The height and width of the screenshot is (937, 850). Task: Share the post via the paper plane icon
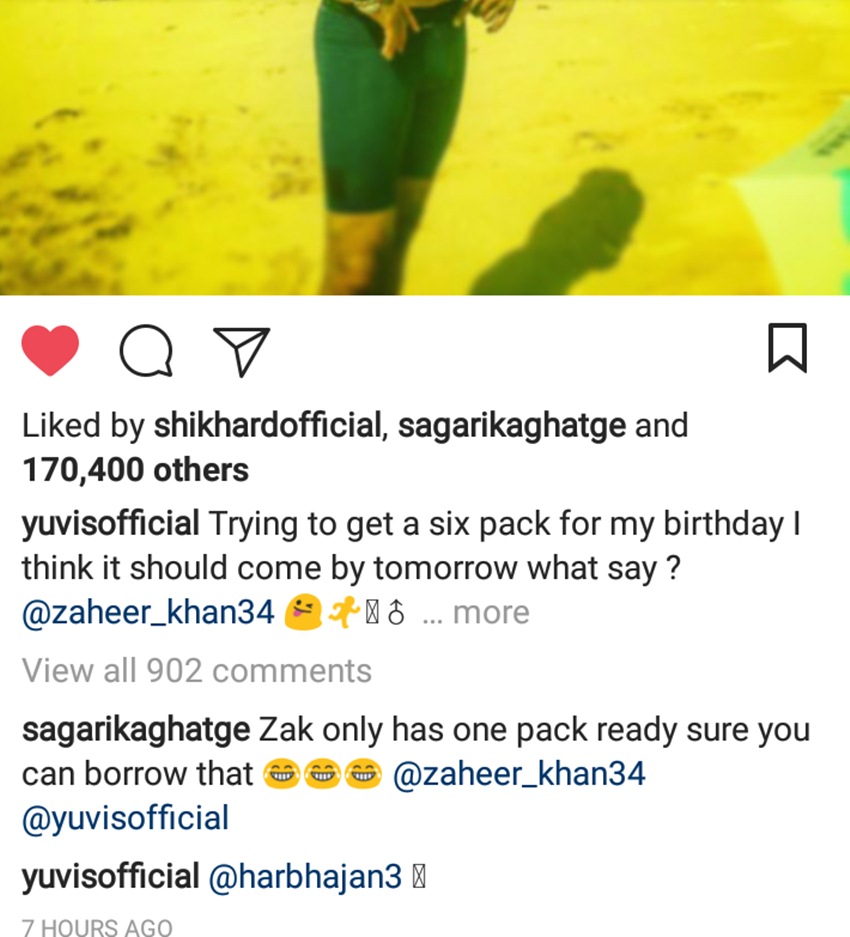tap(242, 351)
